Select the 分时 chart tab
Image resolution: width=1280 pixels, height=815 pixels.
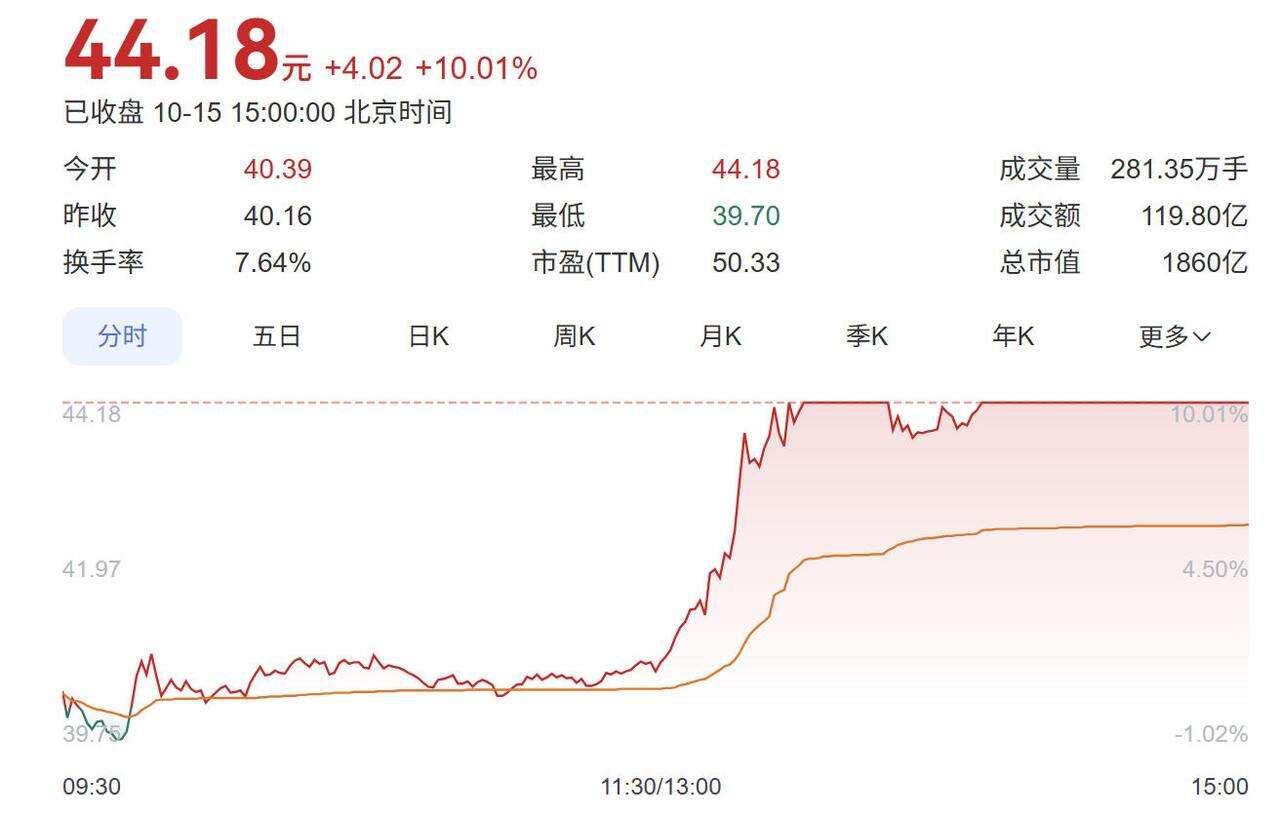[x=122, y=336]
